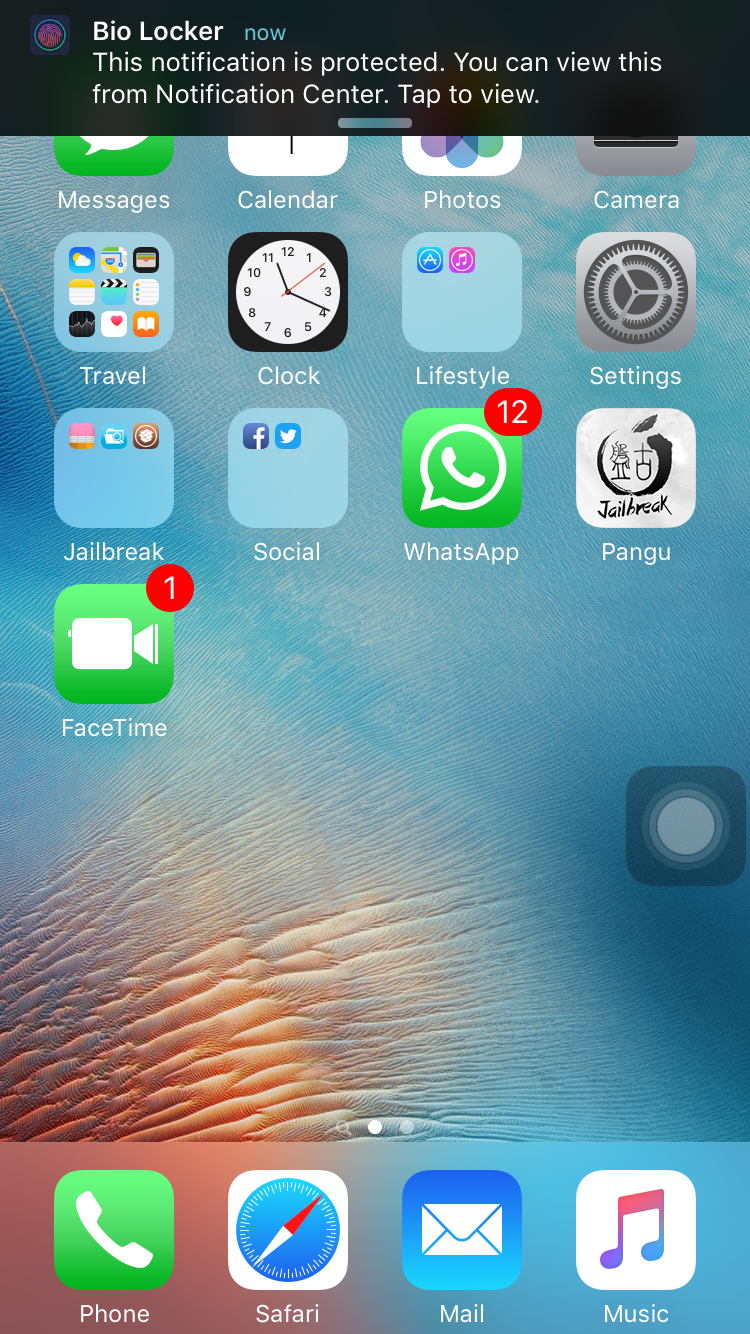
Task: Open the Lifestyle folder
Action: (x=462, y=292)
